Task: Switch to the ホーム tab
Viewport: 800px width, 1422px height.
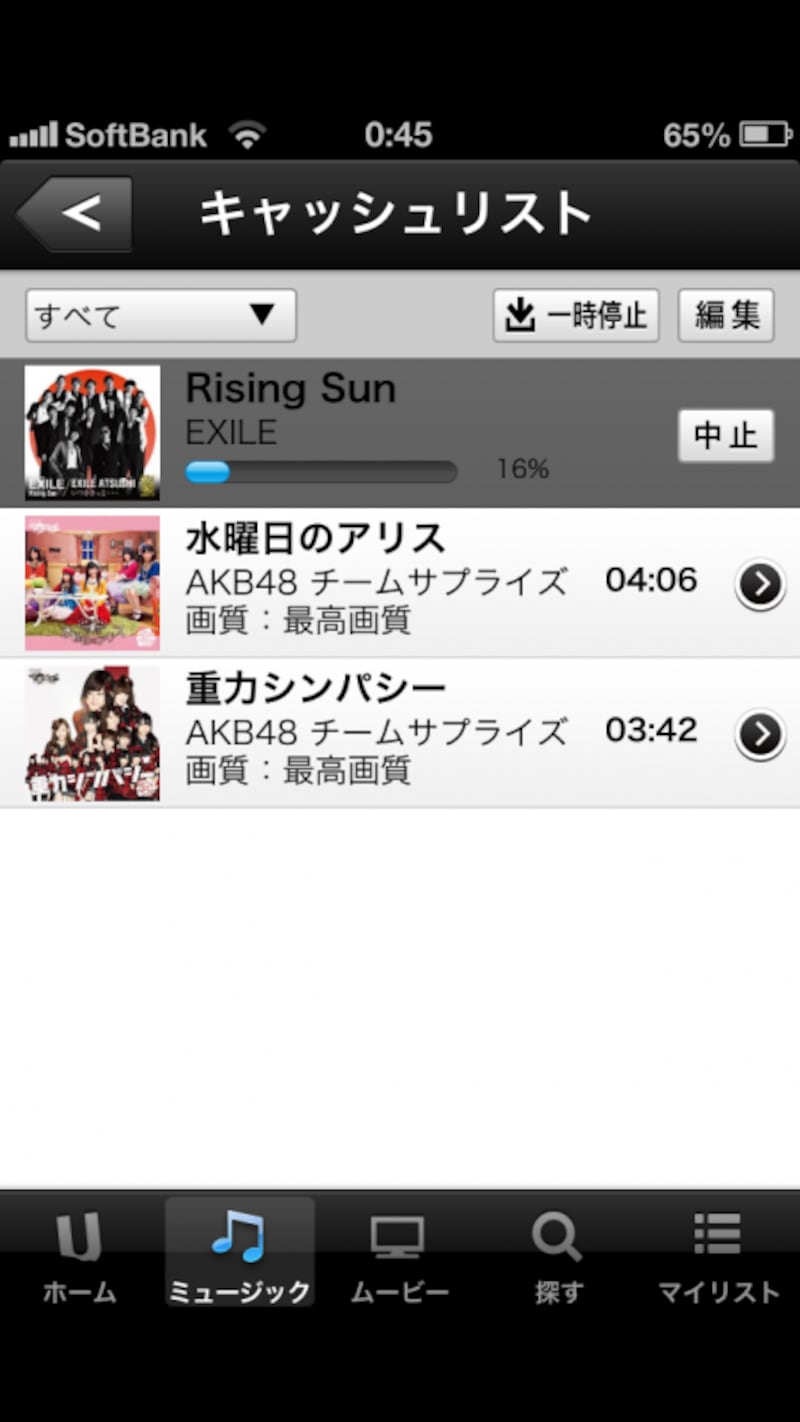Action: [80, 1254]
